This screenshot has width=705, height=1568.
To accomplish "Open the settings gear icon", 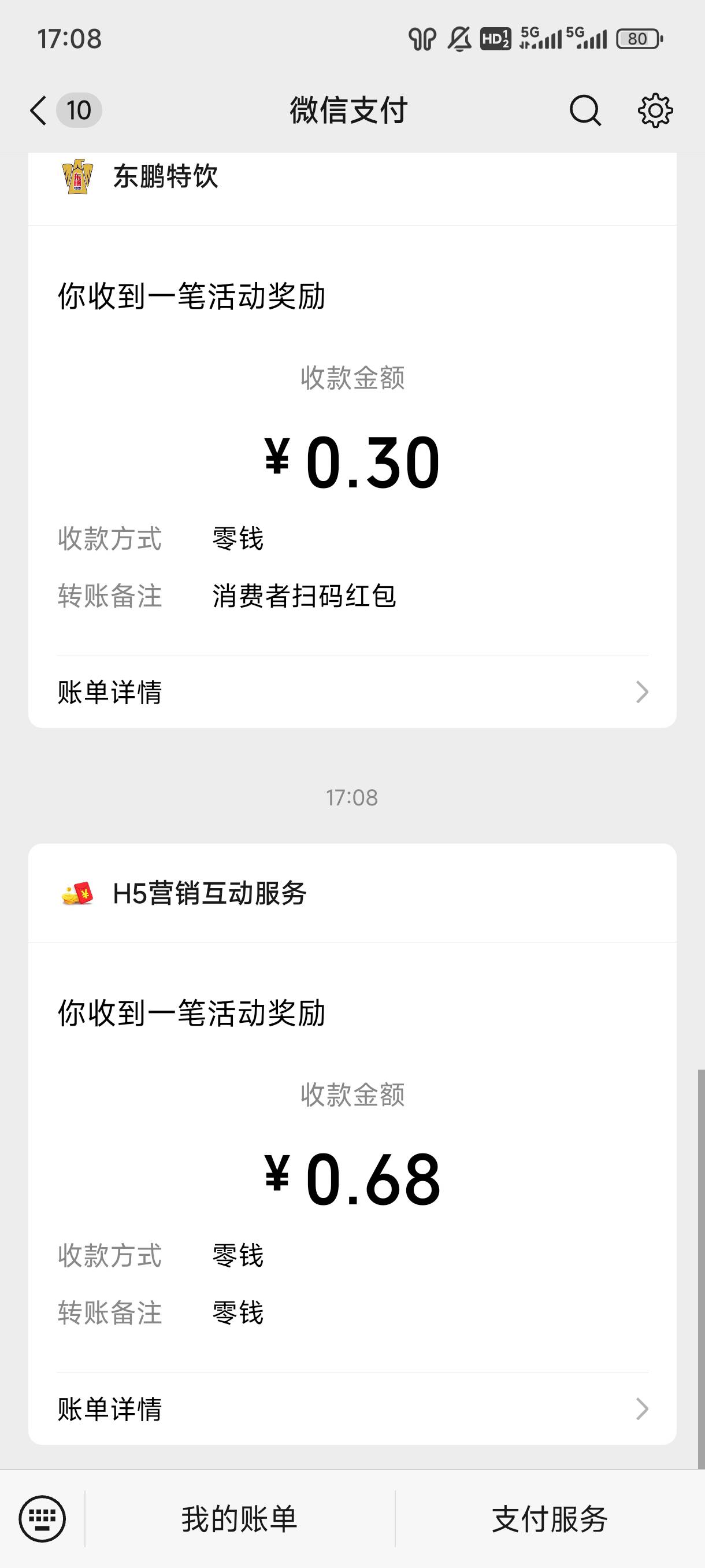I will pos(655,111).
